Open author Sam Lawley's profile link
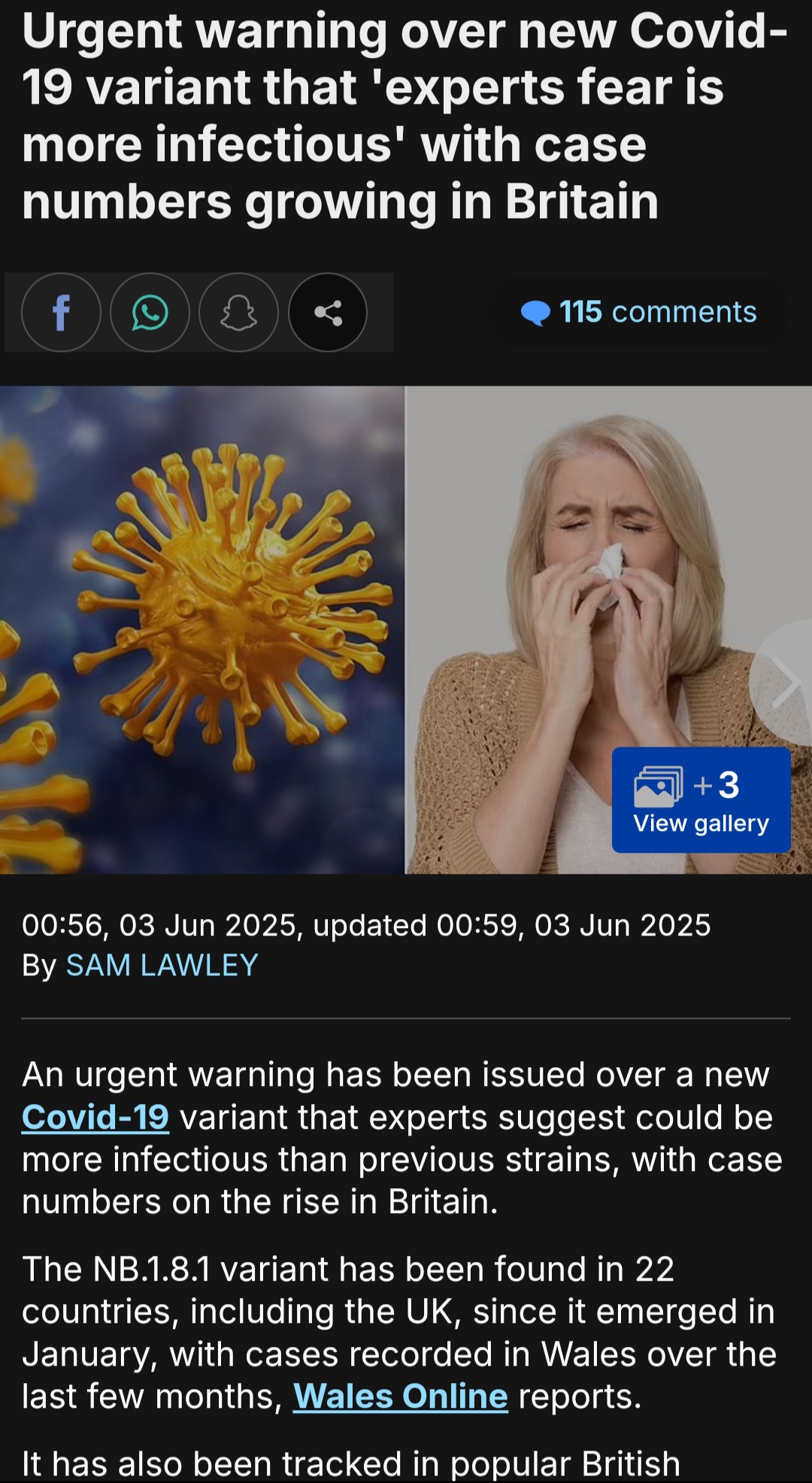The height and width of the screenshot is (1483, 812). click(x=162, y=966)
